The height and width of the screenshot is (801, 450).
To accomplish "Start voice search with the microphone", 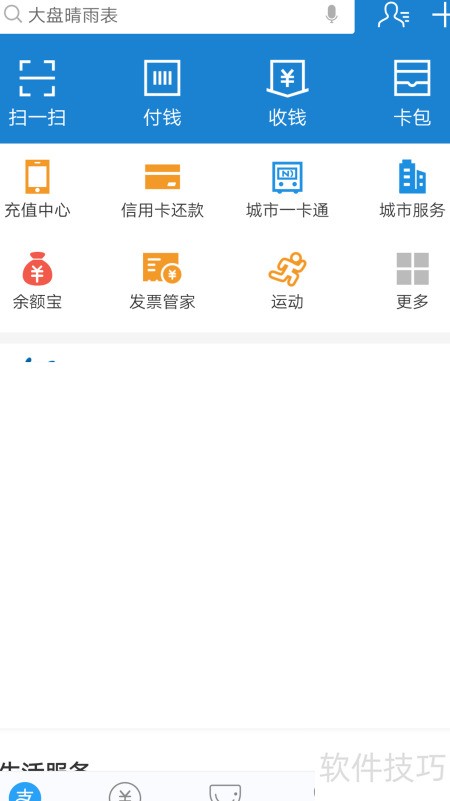I will click(331, 14).
